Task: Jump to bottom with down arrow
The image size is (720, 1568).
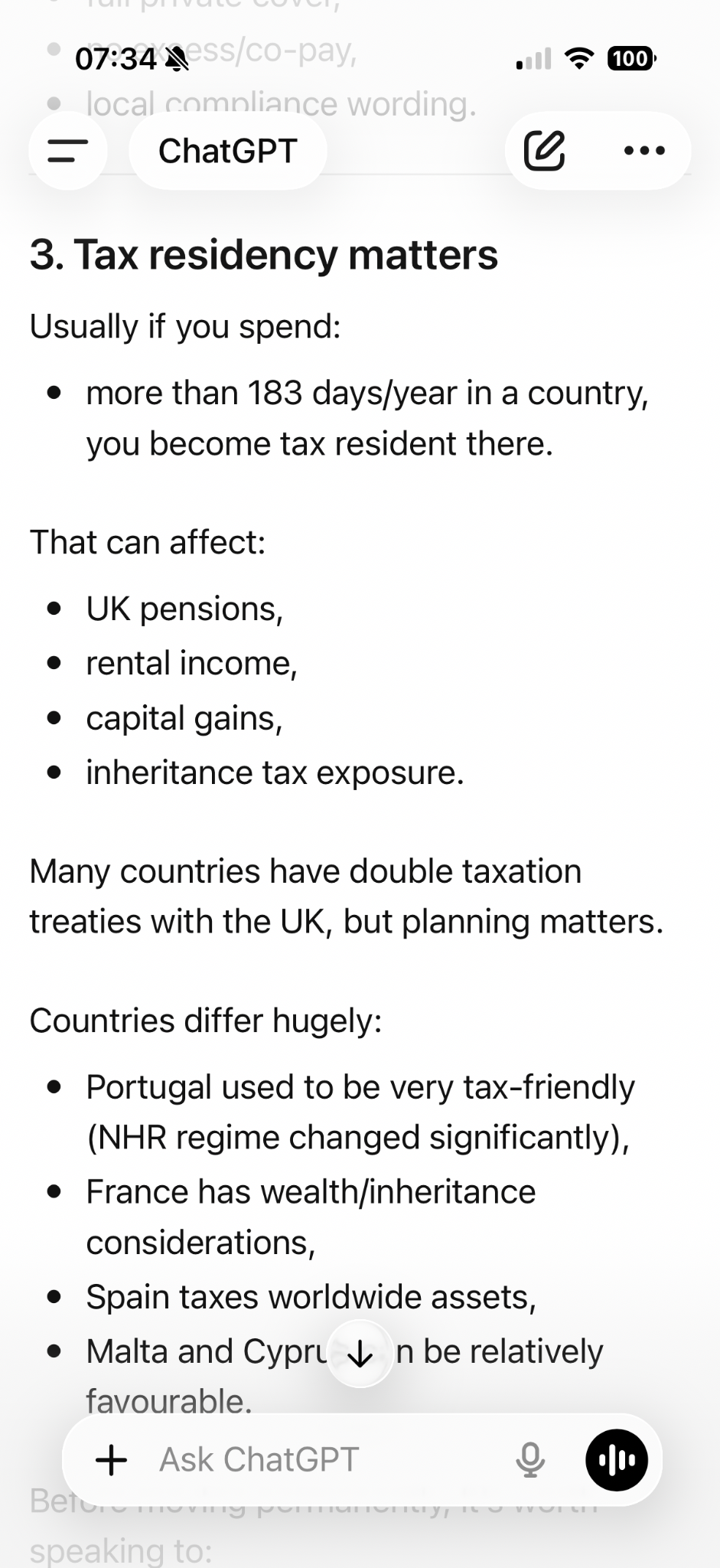Action: click(360, 1355)
